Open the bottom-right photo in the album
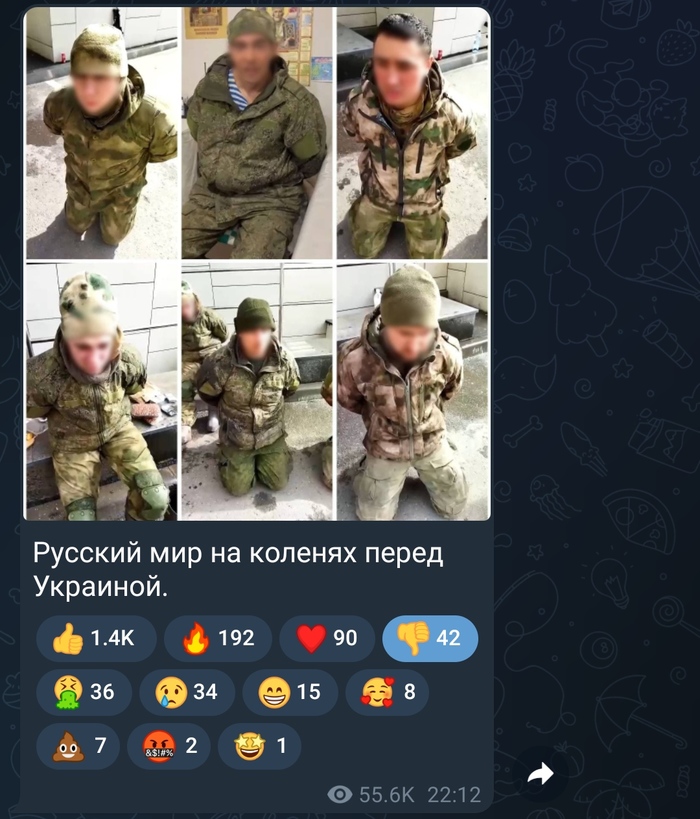 412,391
